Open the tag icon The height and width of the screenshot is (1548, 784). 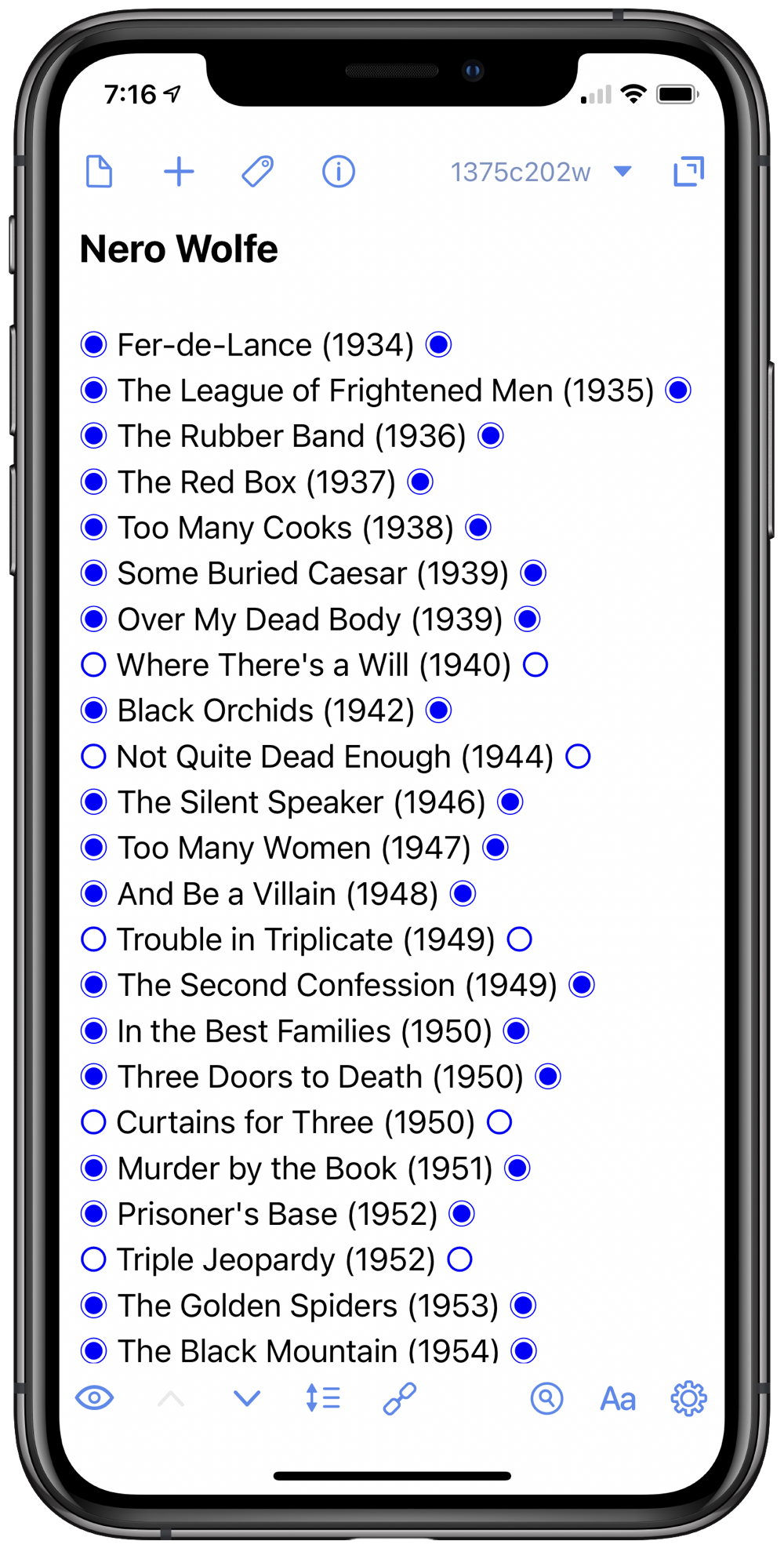click(257, 172)
